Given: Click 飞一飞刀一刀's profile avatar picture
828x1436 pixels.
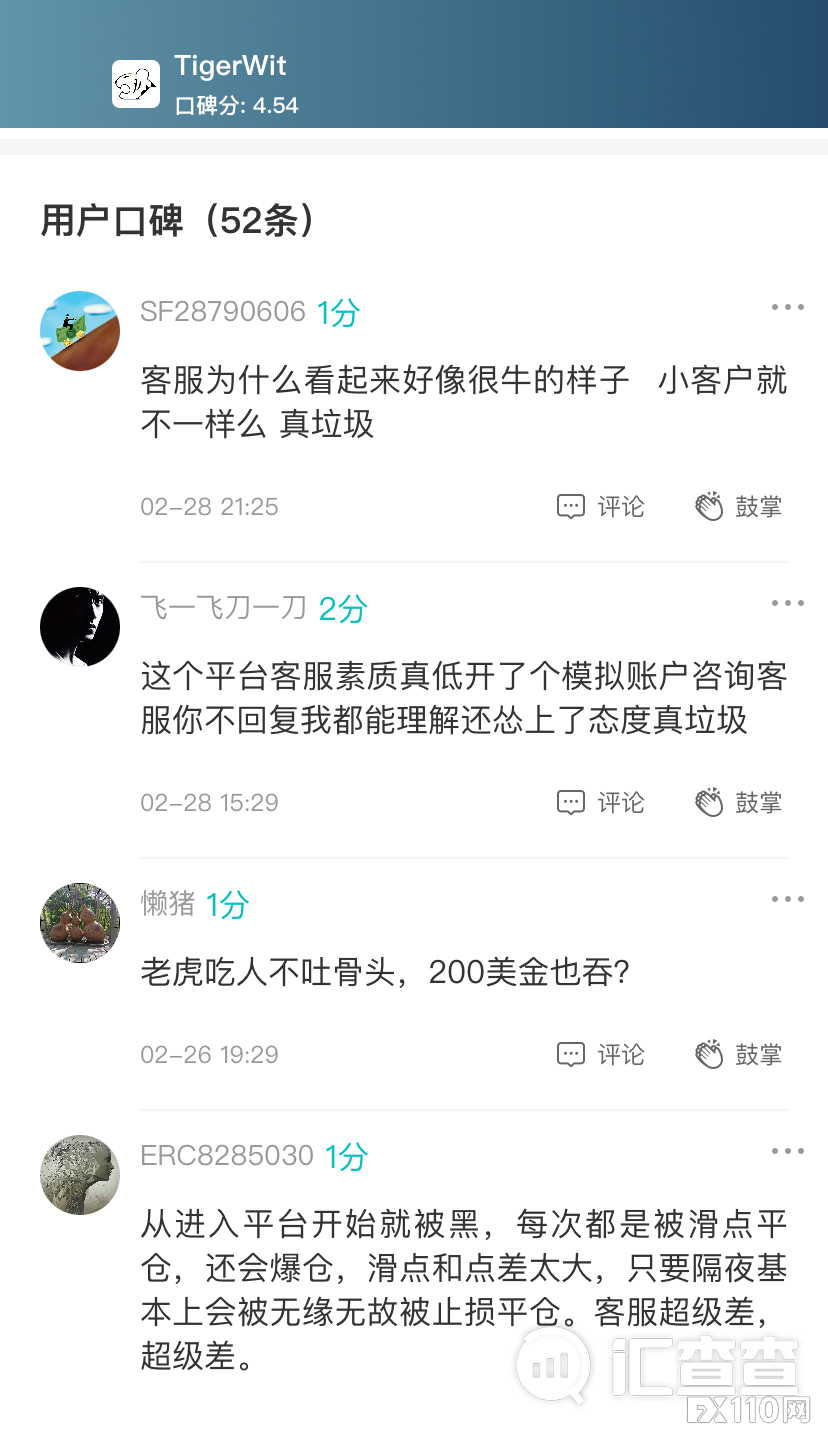Looking at the screenshot, I should click(79, 626).
